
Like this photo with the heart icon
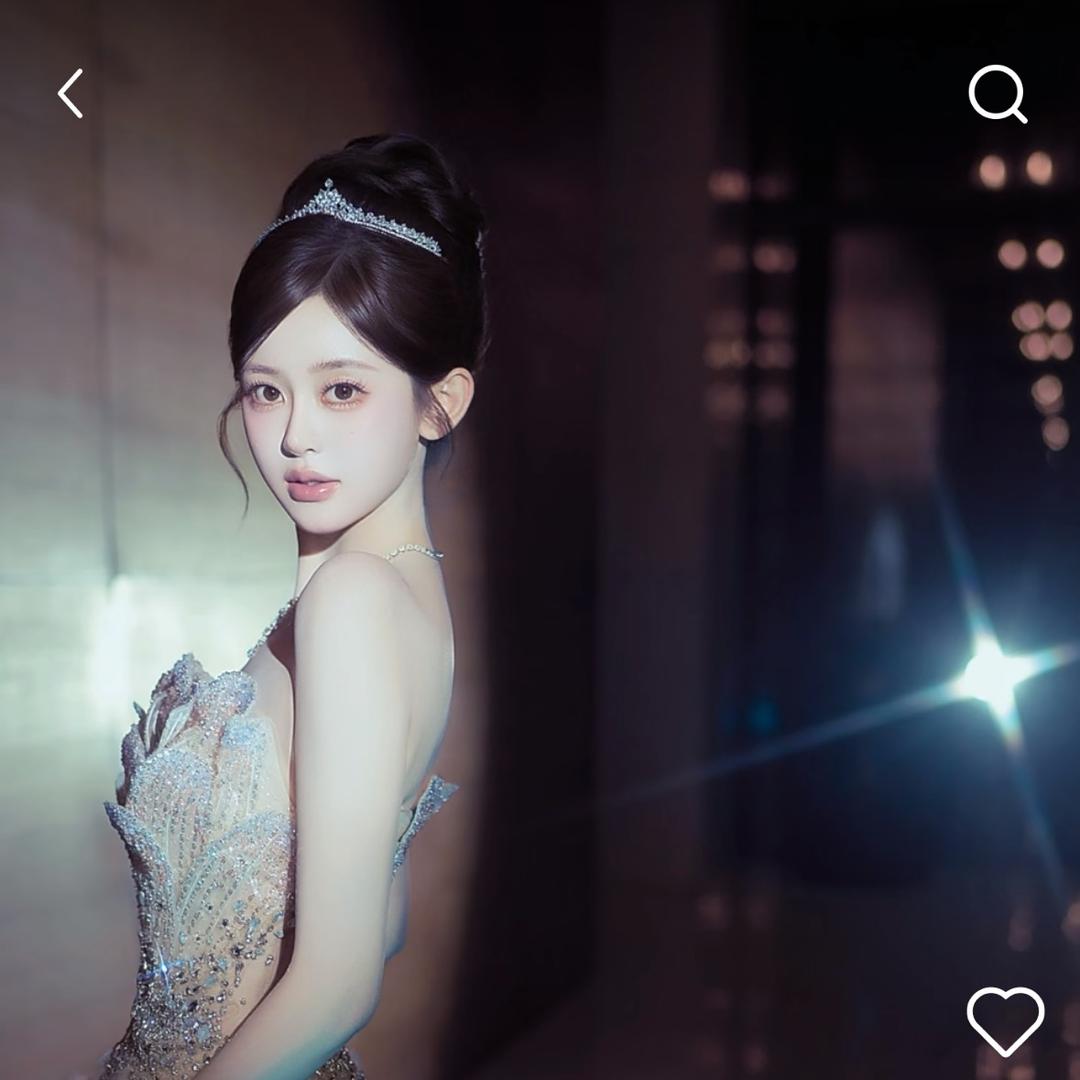(1005, 1020)
